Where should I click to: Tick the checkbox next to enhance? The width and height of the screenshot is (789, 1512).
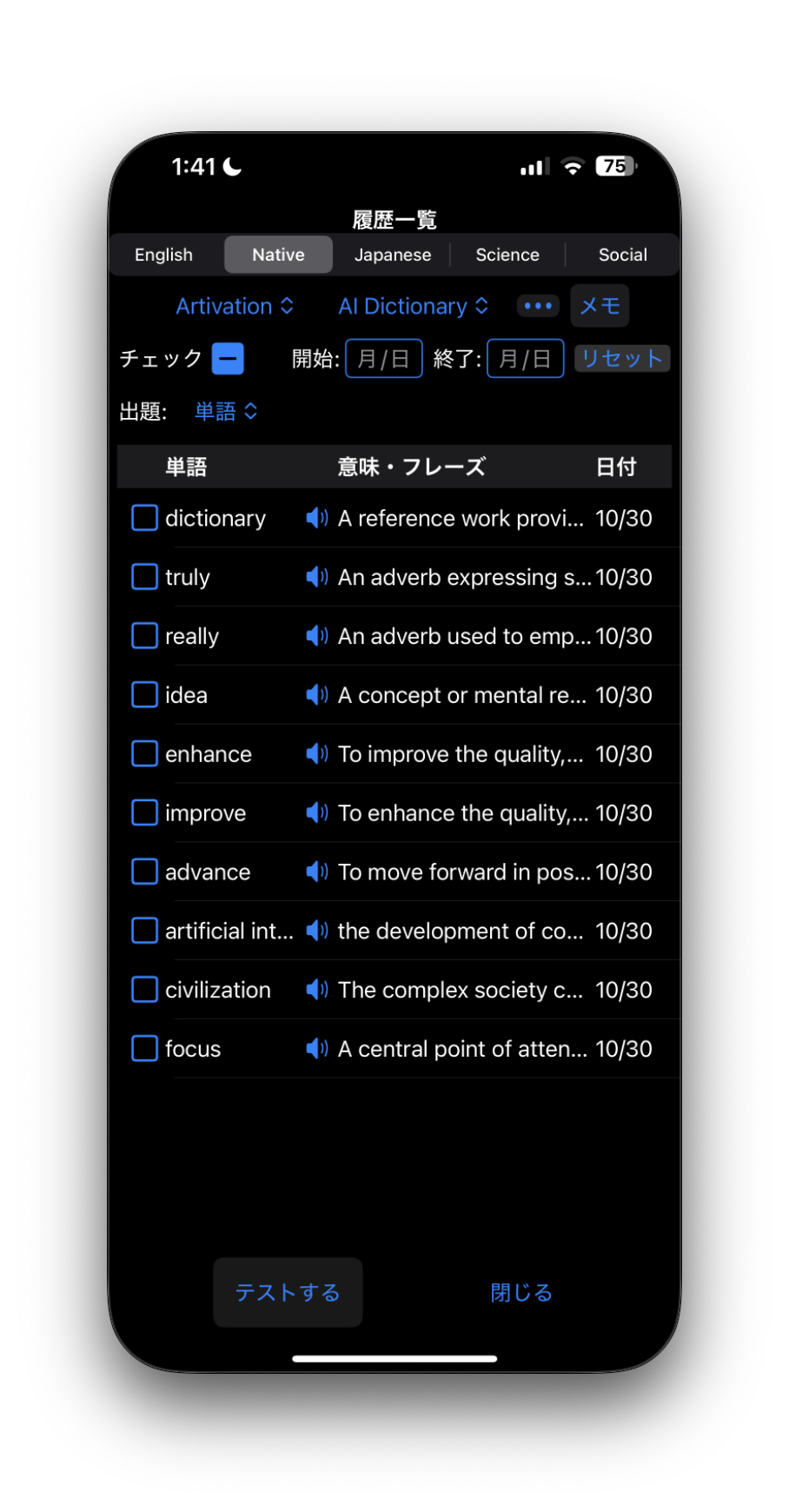[x=144, y=754]
